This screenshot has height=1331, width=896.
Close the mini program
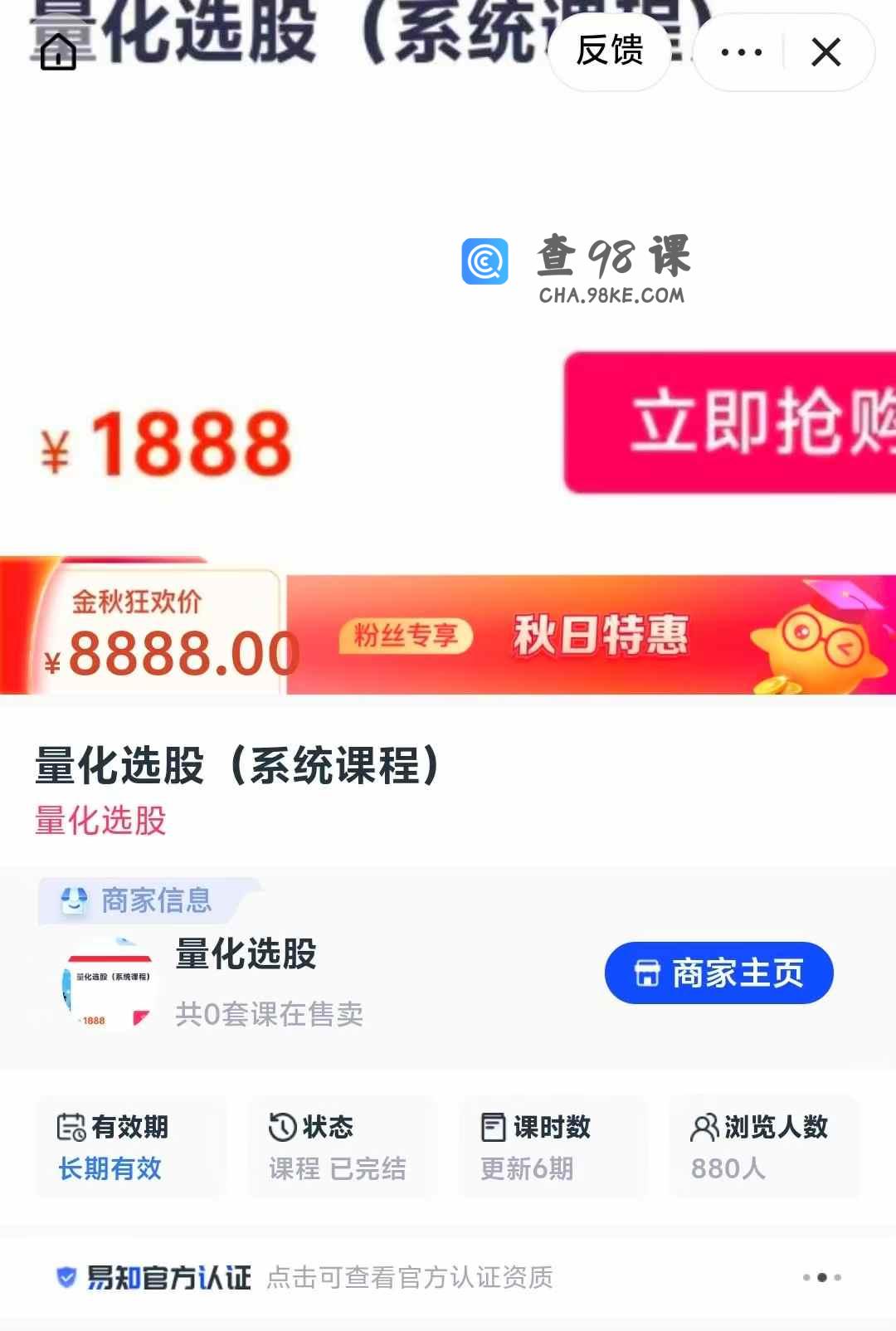click(825, 52)
